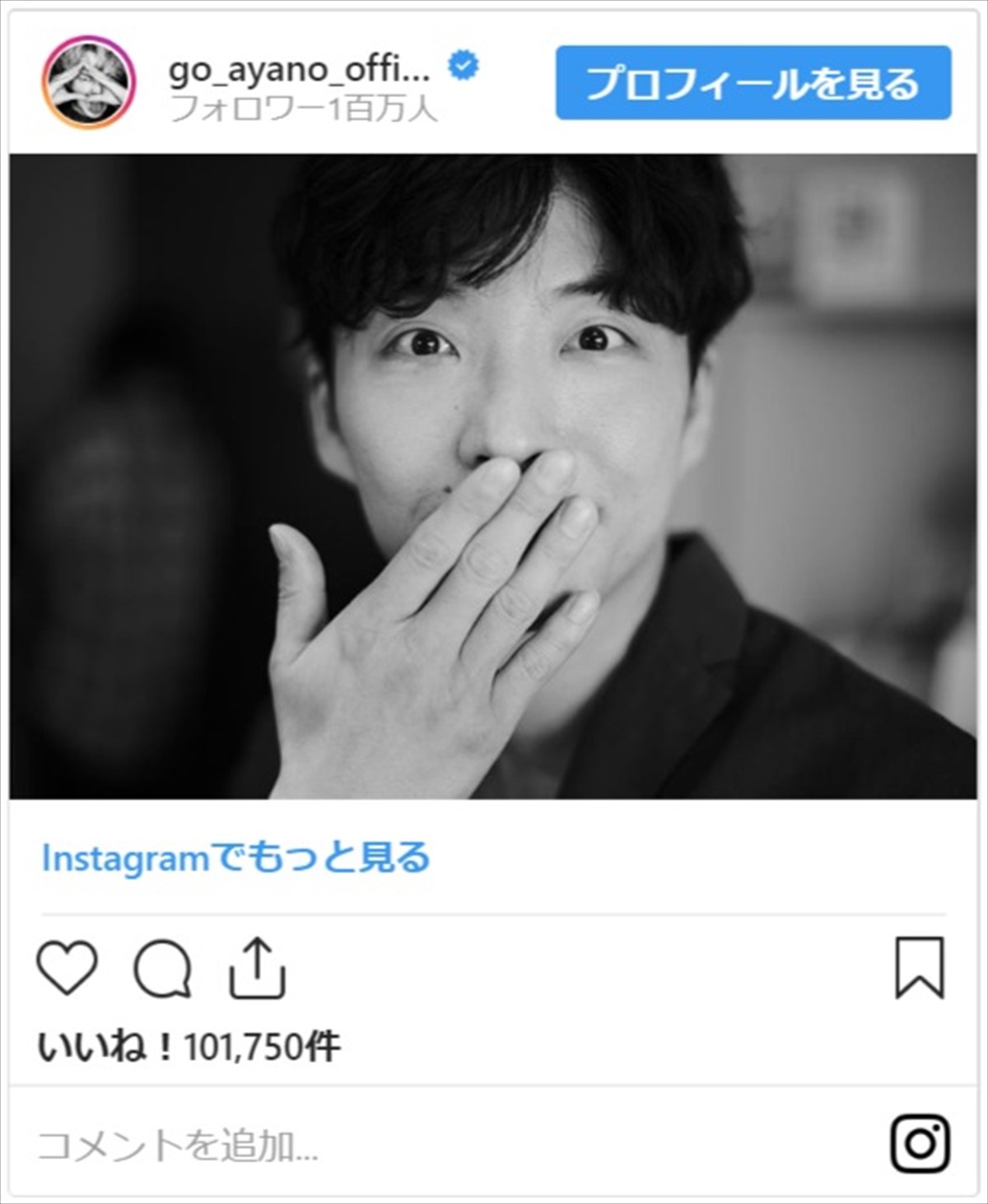
Task: Open comments via speech bubble icon
Action: (163, 969)
